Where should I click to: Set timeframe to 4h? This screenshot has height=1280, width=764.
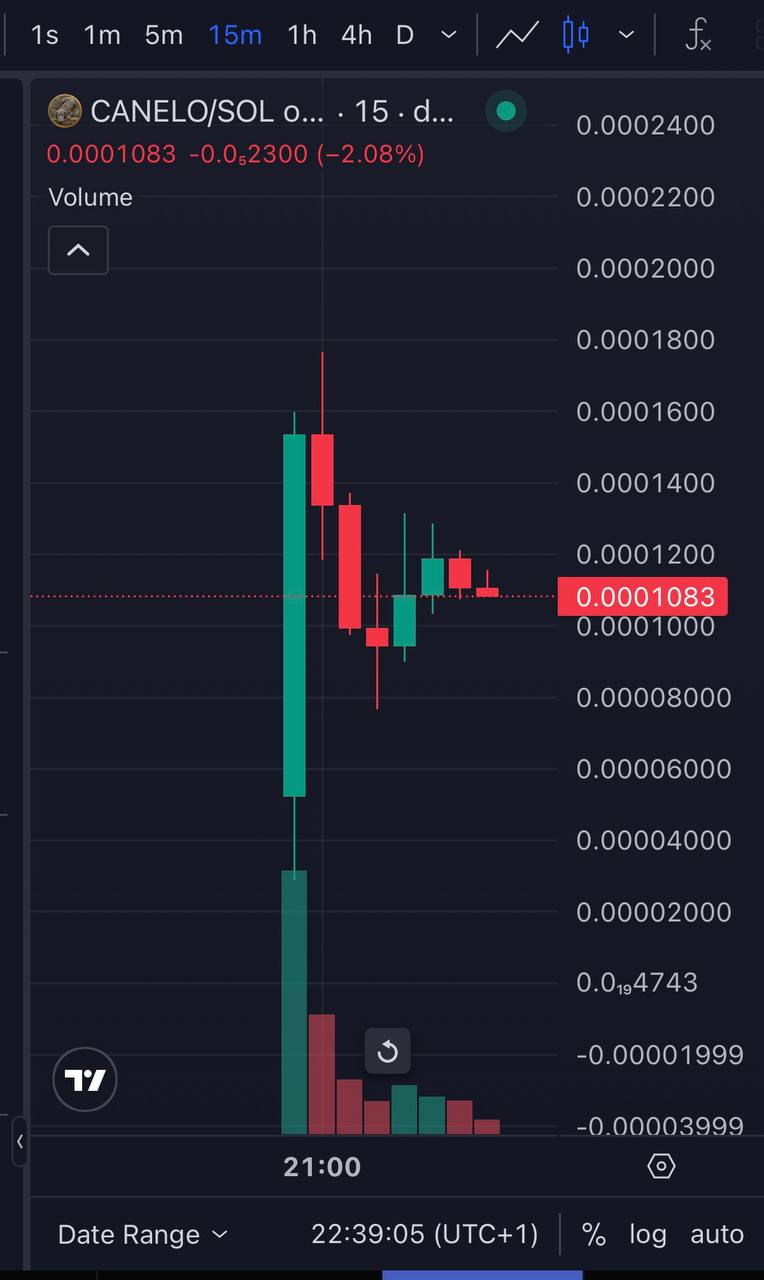pos(356,35)
